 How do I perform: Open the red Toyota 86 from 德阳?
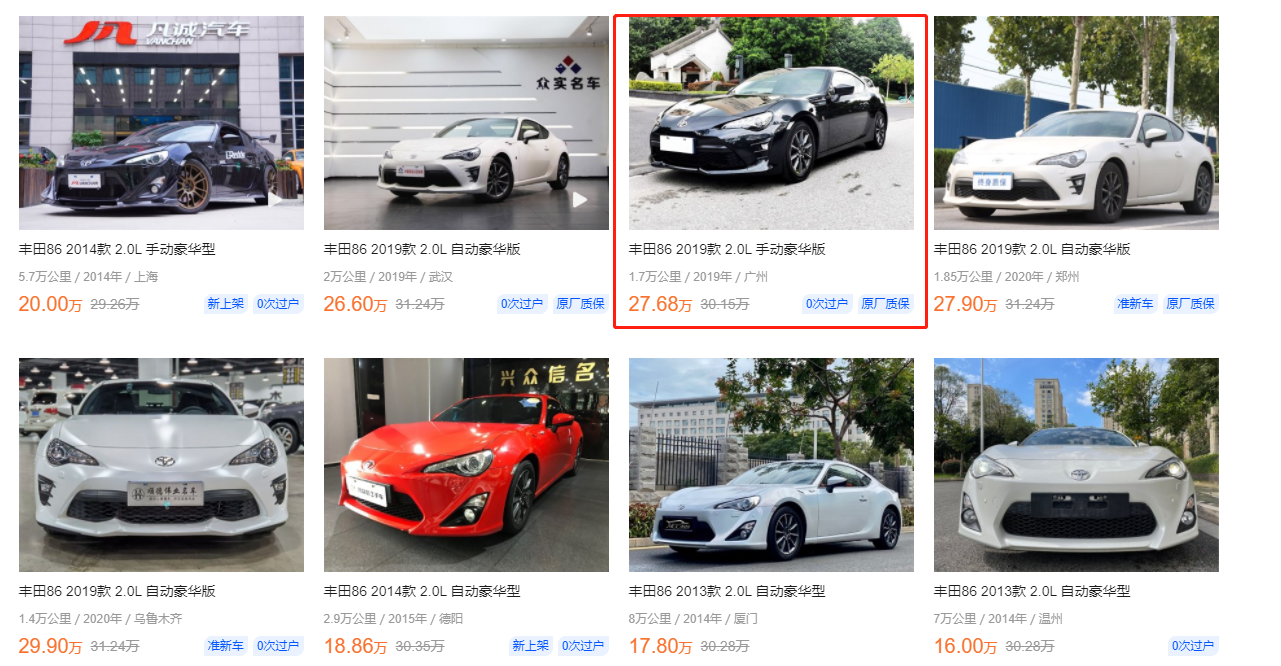(x=466, y=465)
